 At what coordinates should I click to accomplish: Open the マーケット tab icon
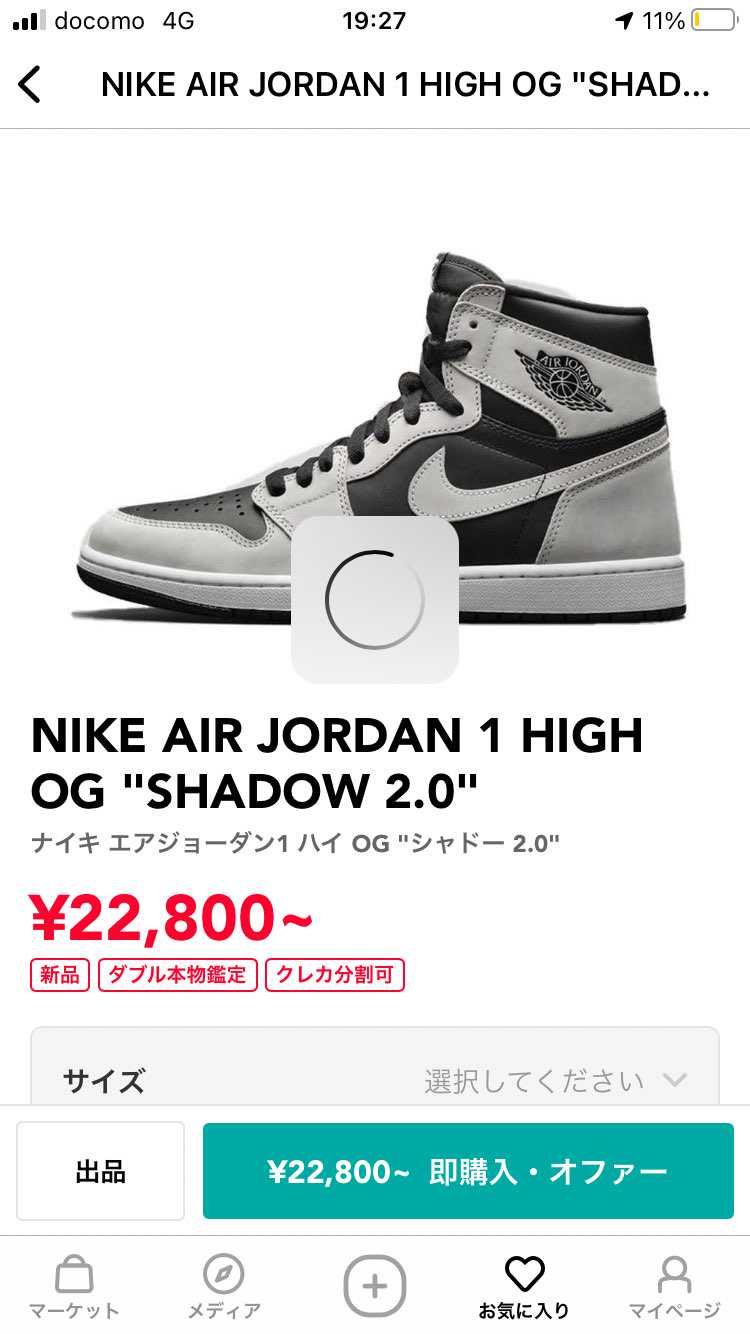tap(75, 1275)
